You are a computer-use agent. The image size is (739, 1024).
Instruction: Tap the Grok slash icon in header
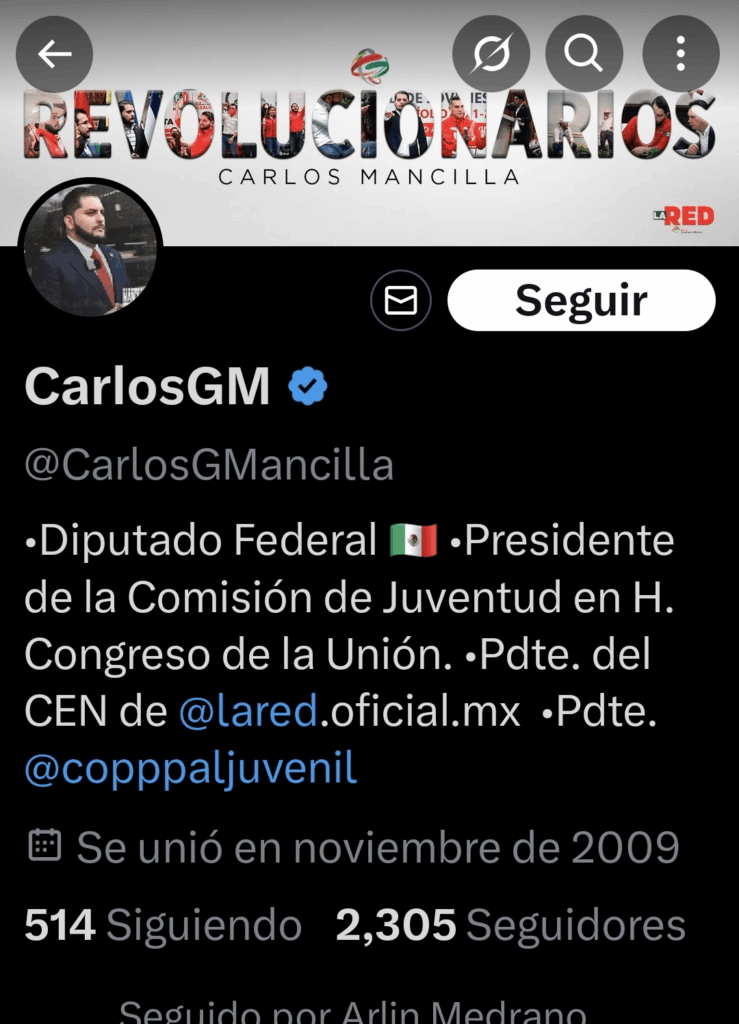pyautogui.click(x=491, y=54)
